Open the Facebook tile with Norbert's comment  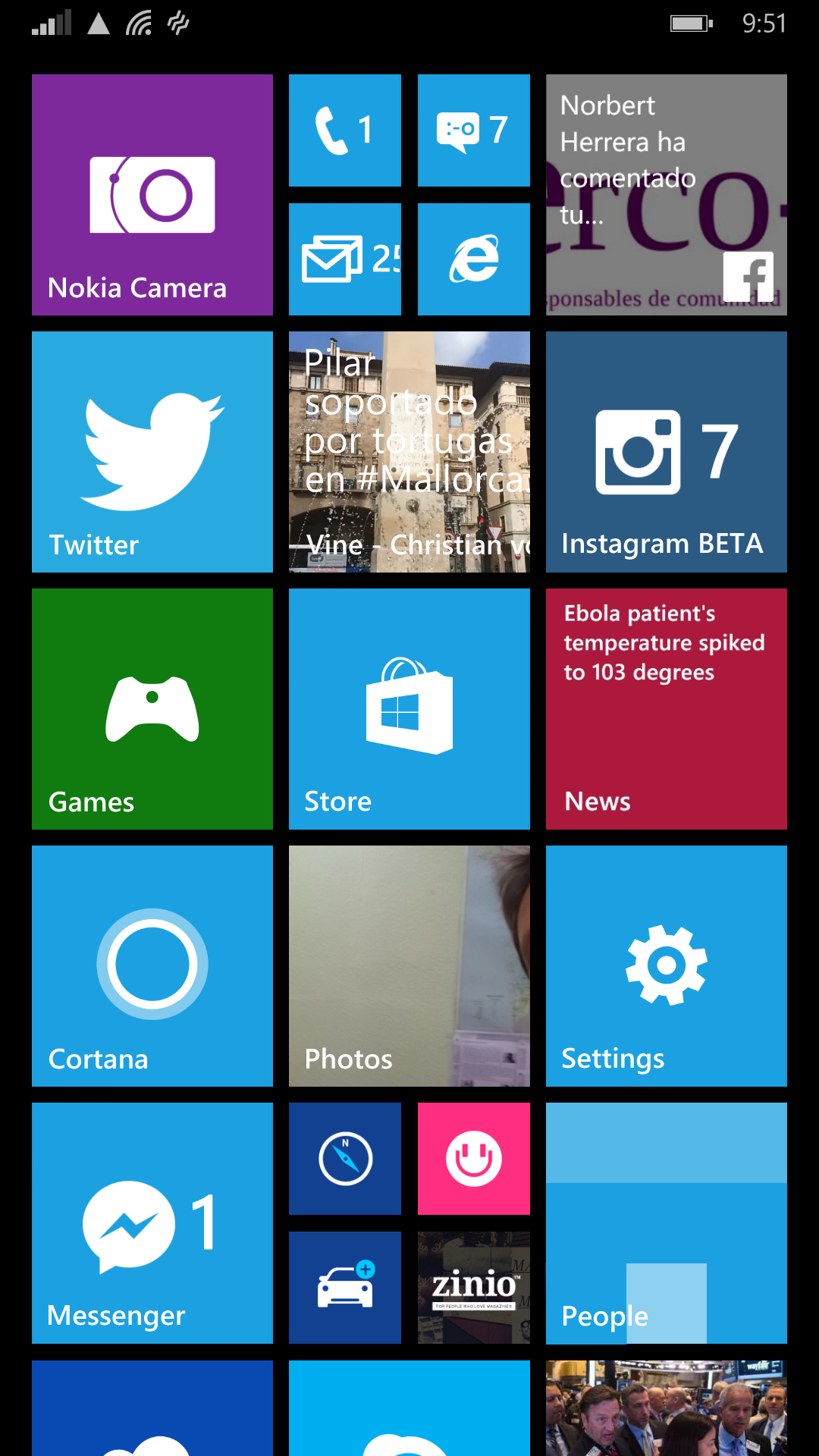667,195
